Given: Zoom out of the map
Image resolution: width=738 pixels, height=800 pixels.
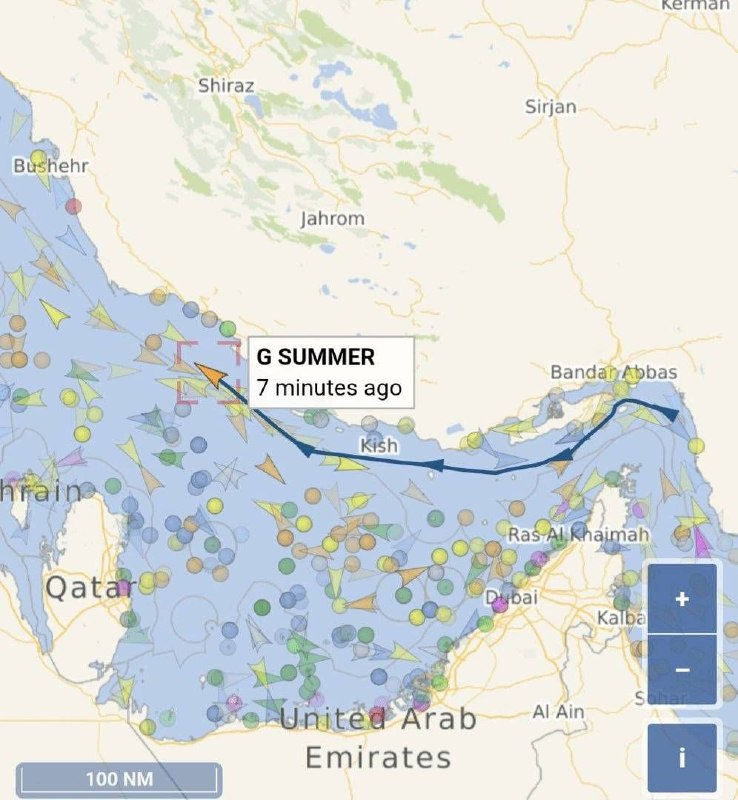Looking at the screenshot, I should (682, 669).
